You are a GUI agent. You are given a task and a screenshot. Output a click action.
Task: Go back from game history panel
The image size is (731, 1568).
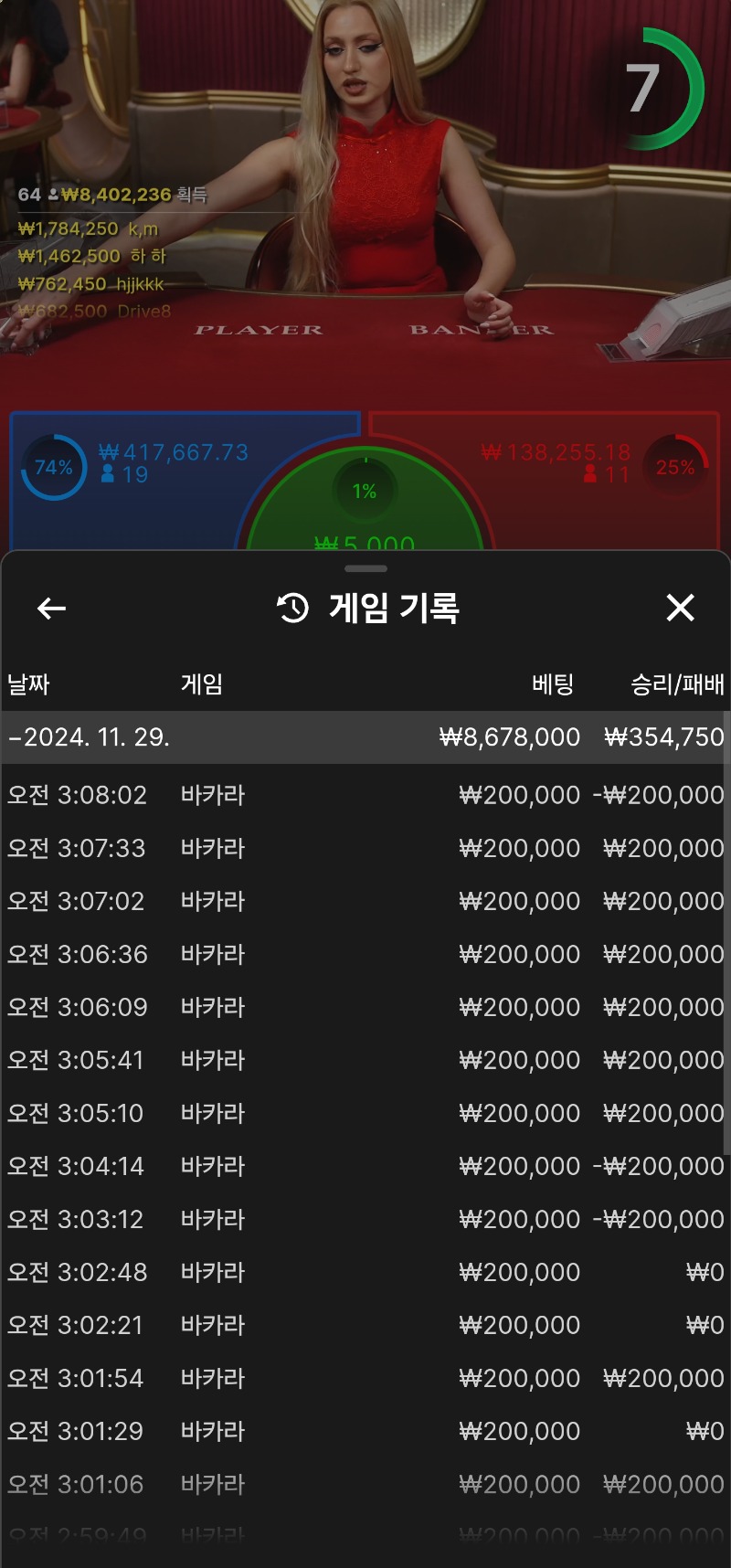(x=51, y=608)
